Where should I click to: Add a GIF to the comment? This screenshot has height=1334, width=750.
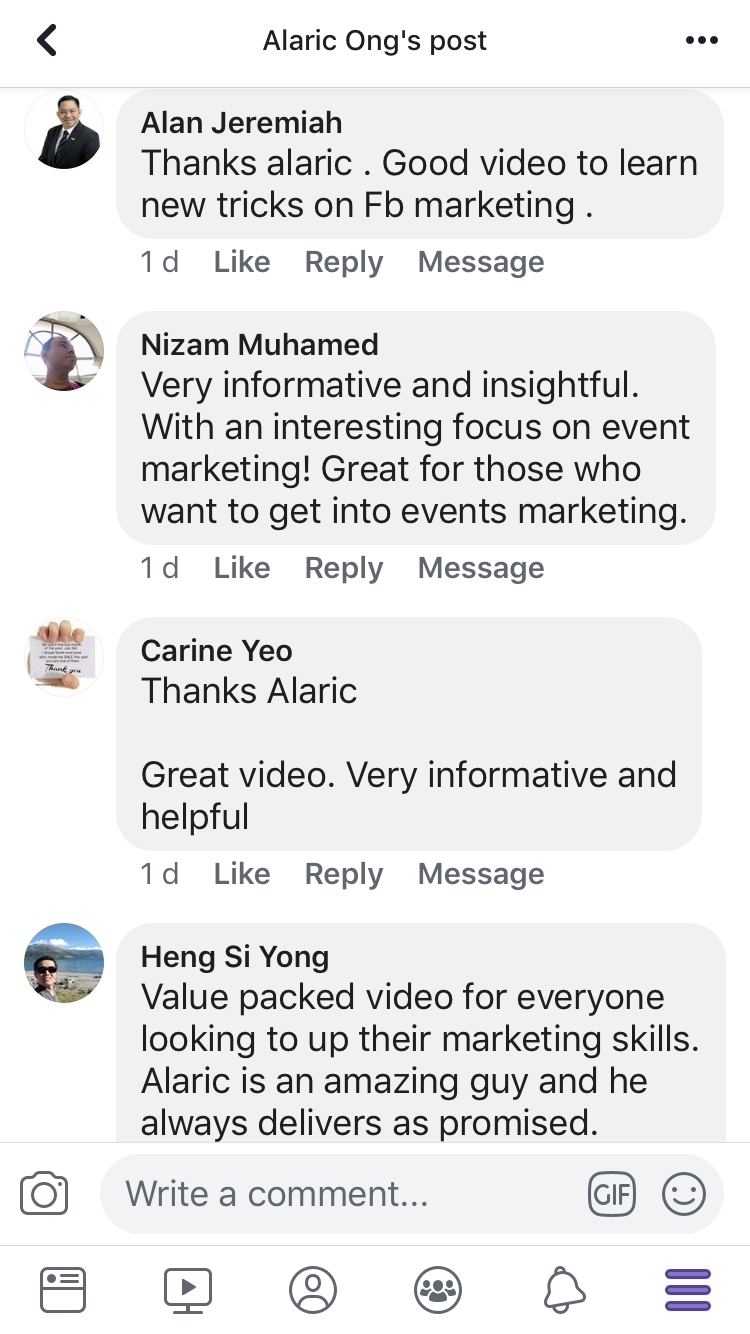click(x=612, y=1194)
